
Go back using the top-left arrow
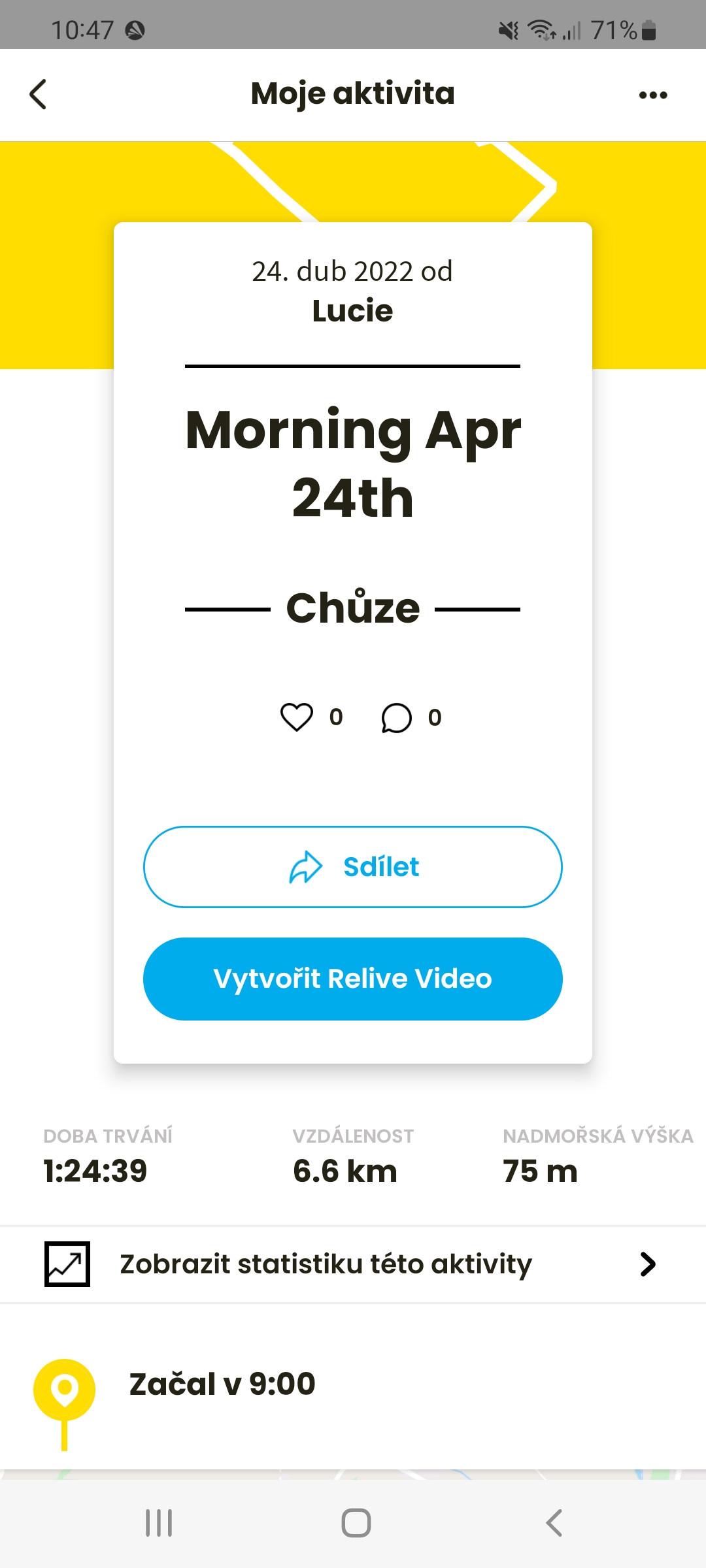coord(39,94)
